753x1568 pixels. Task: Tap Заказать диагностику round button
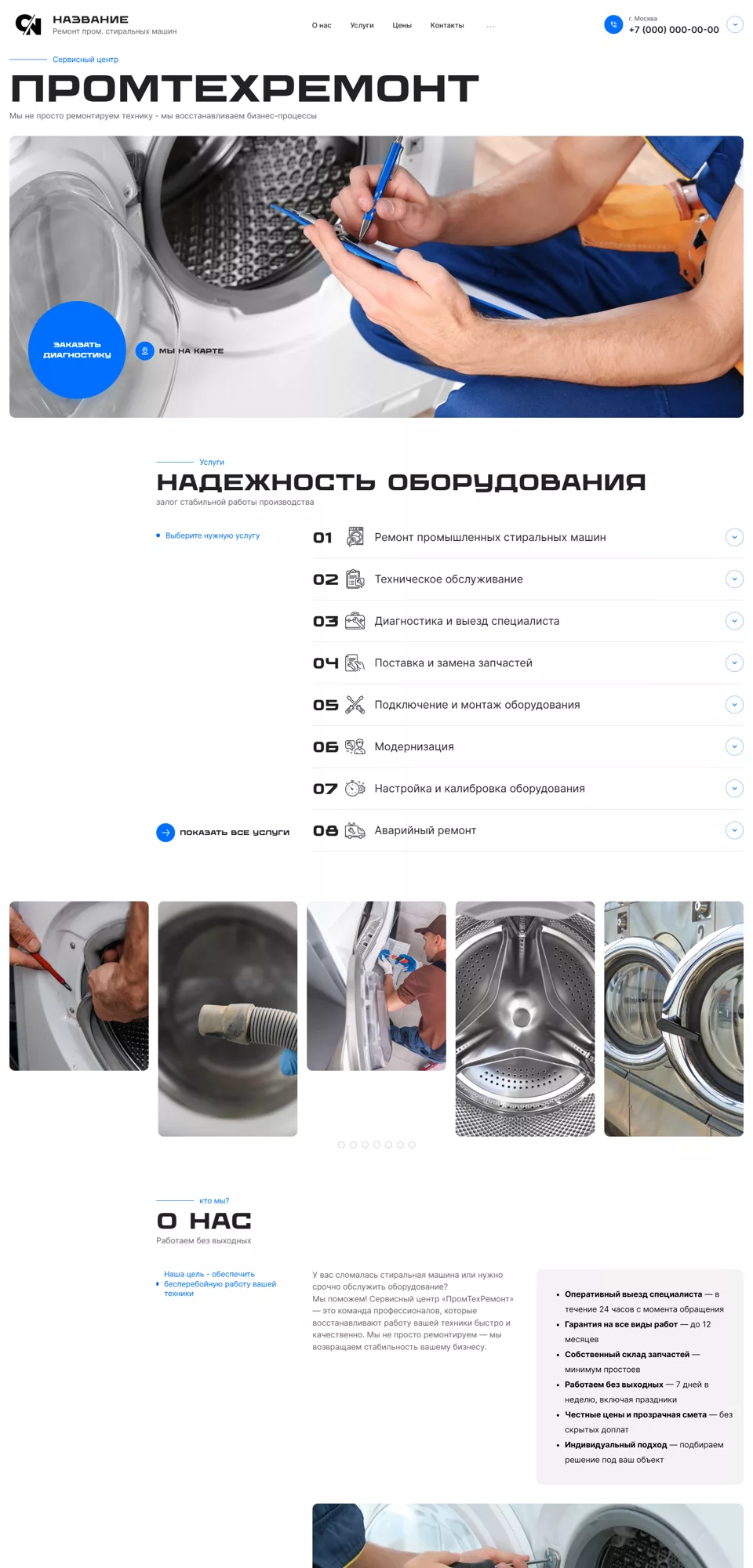[x=77, y=350]
